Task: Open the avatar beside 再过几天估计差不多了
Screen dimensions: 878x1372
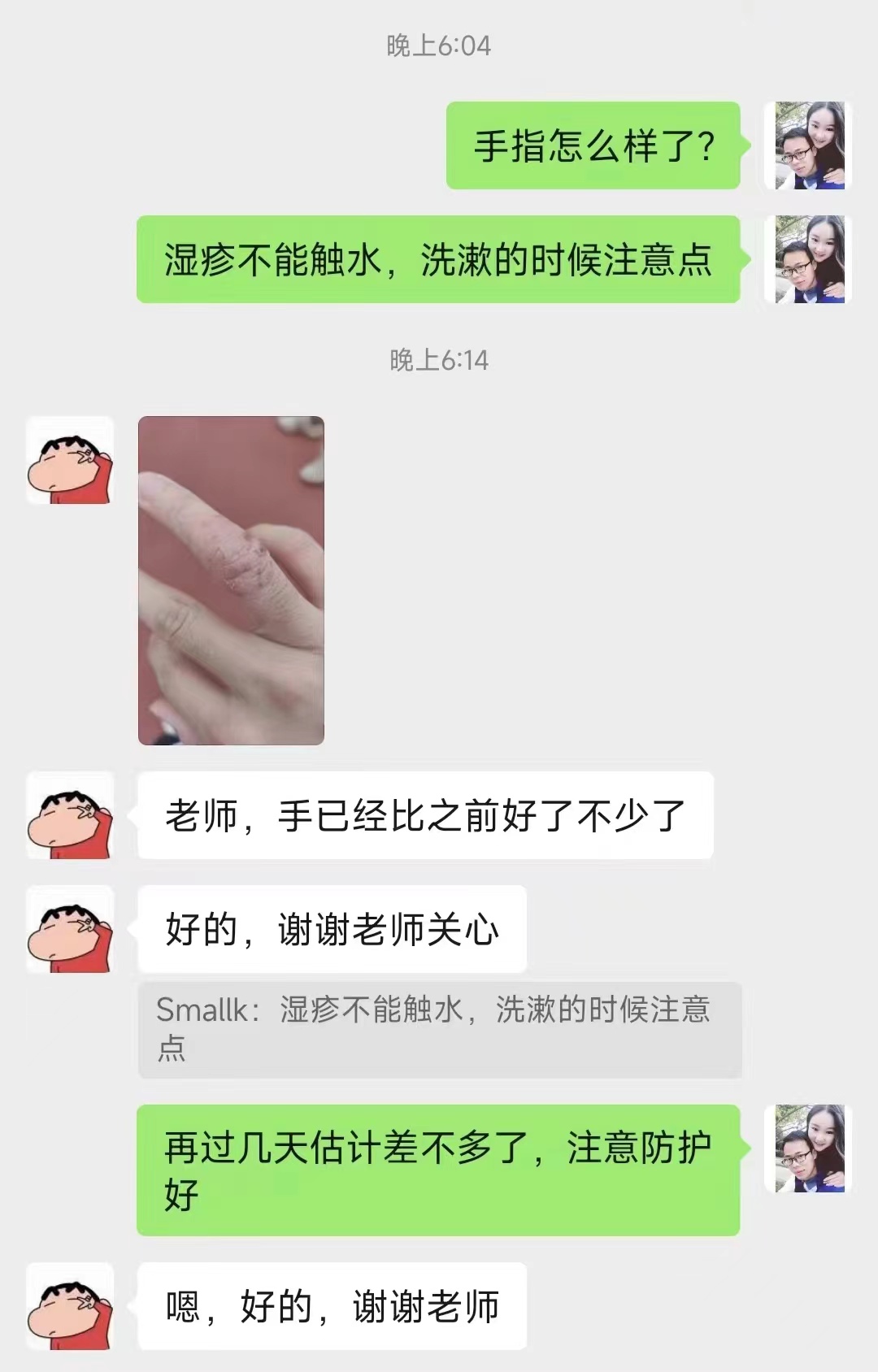Action: coord(809,1148)
